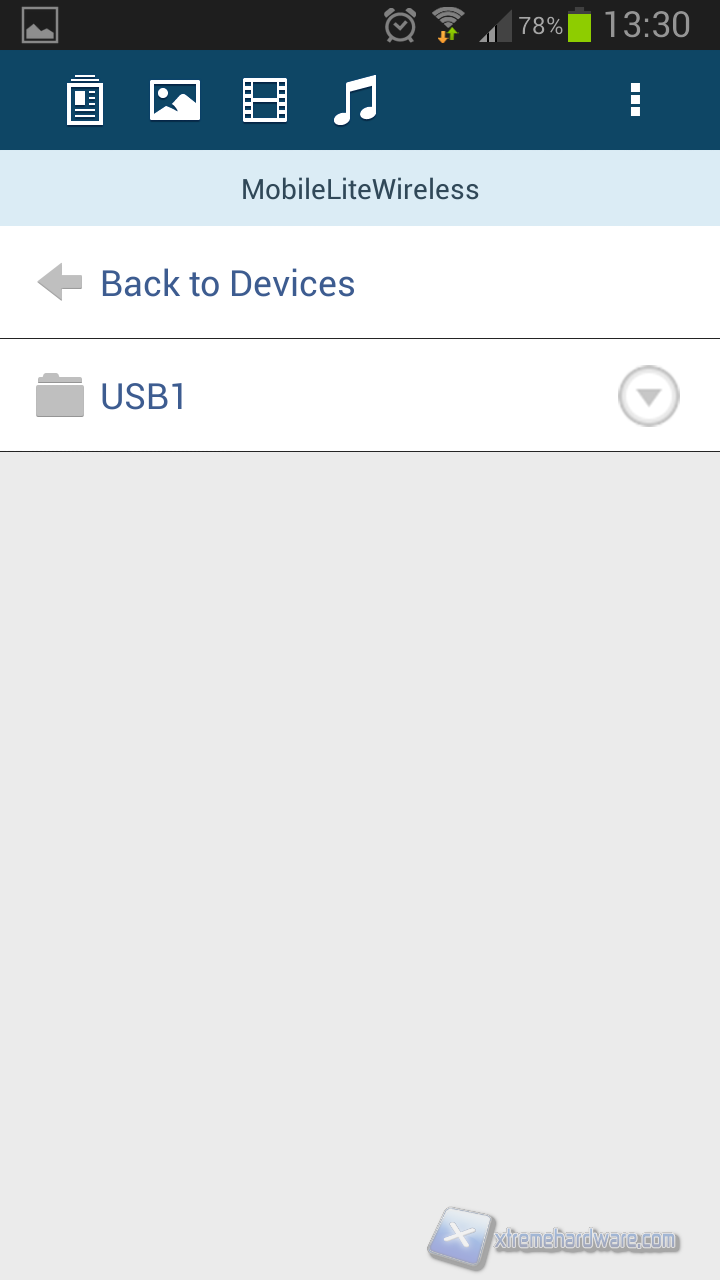Open the USB1 folder

pyautogui.click(x=144, y=397)
